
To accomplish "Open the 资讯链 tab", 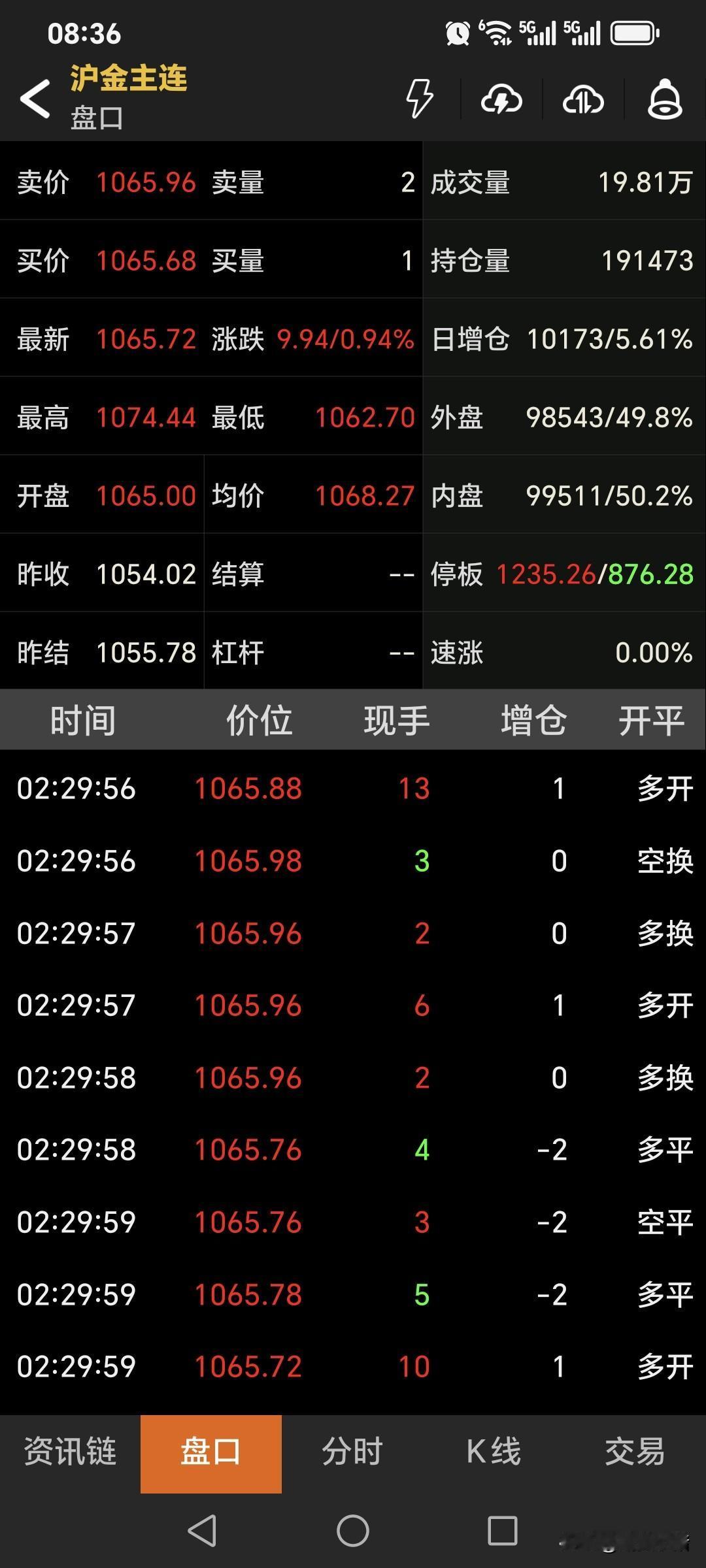I will (x=70, y=1452).
